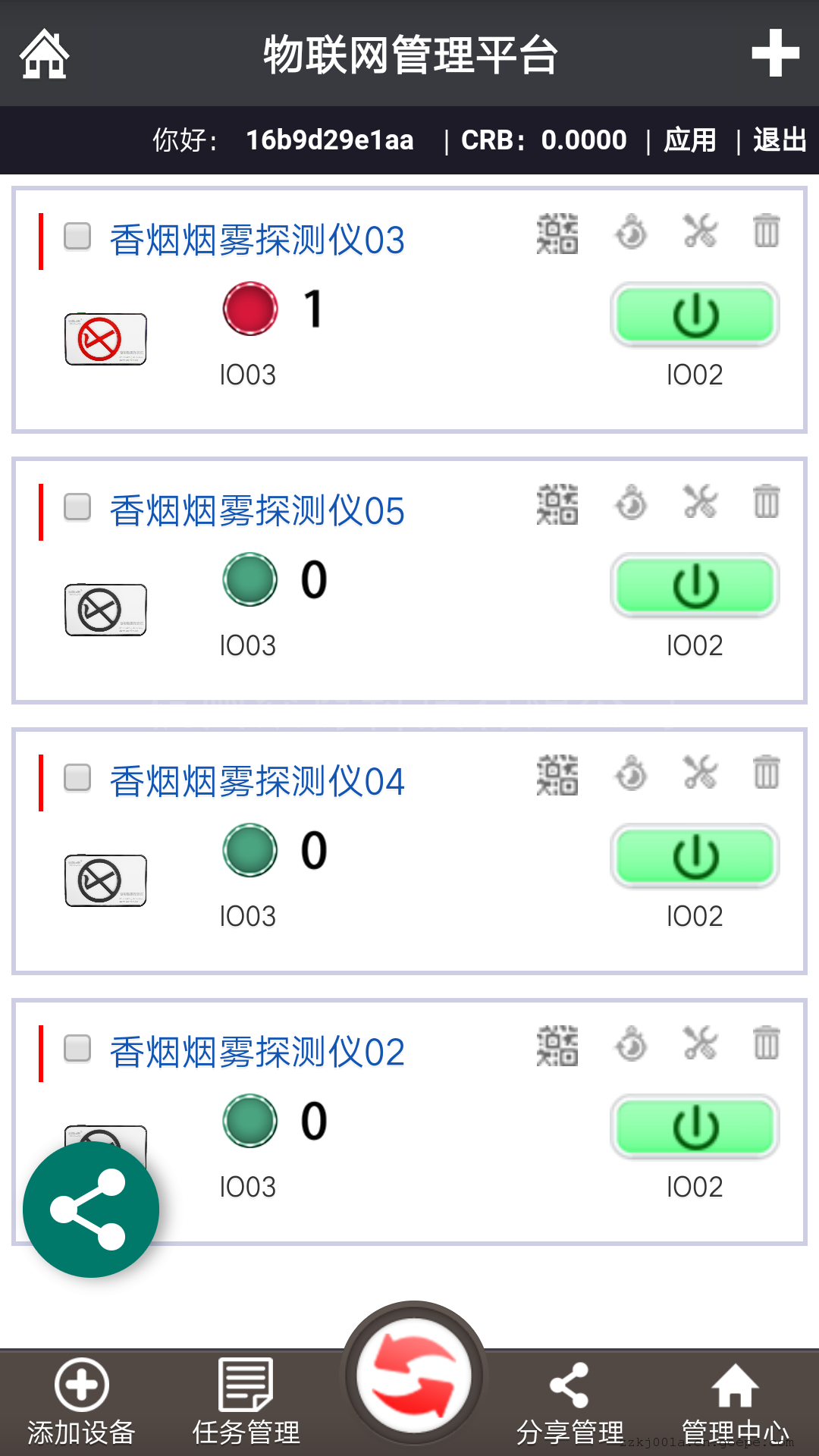Open 添加设备 tab
819x1456 pixels.
coord(81,1401)
